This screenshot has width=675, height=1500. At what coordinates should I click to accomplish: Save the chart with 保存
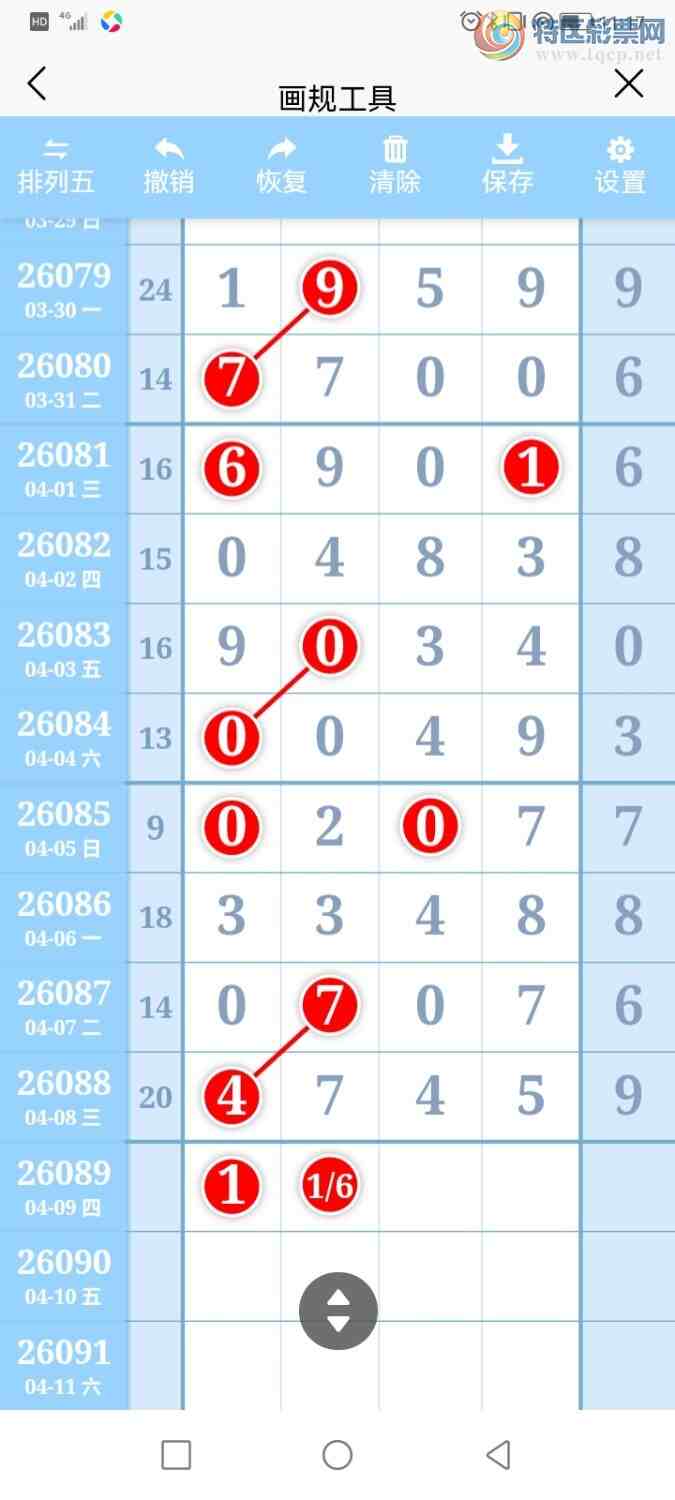pos(507,166)
